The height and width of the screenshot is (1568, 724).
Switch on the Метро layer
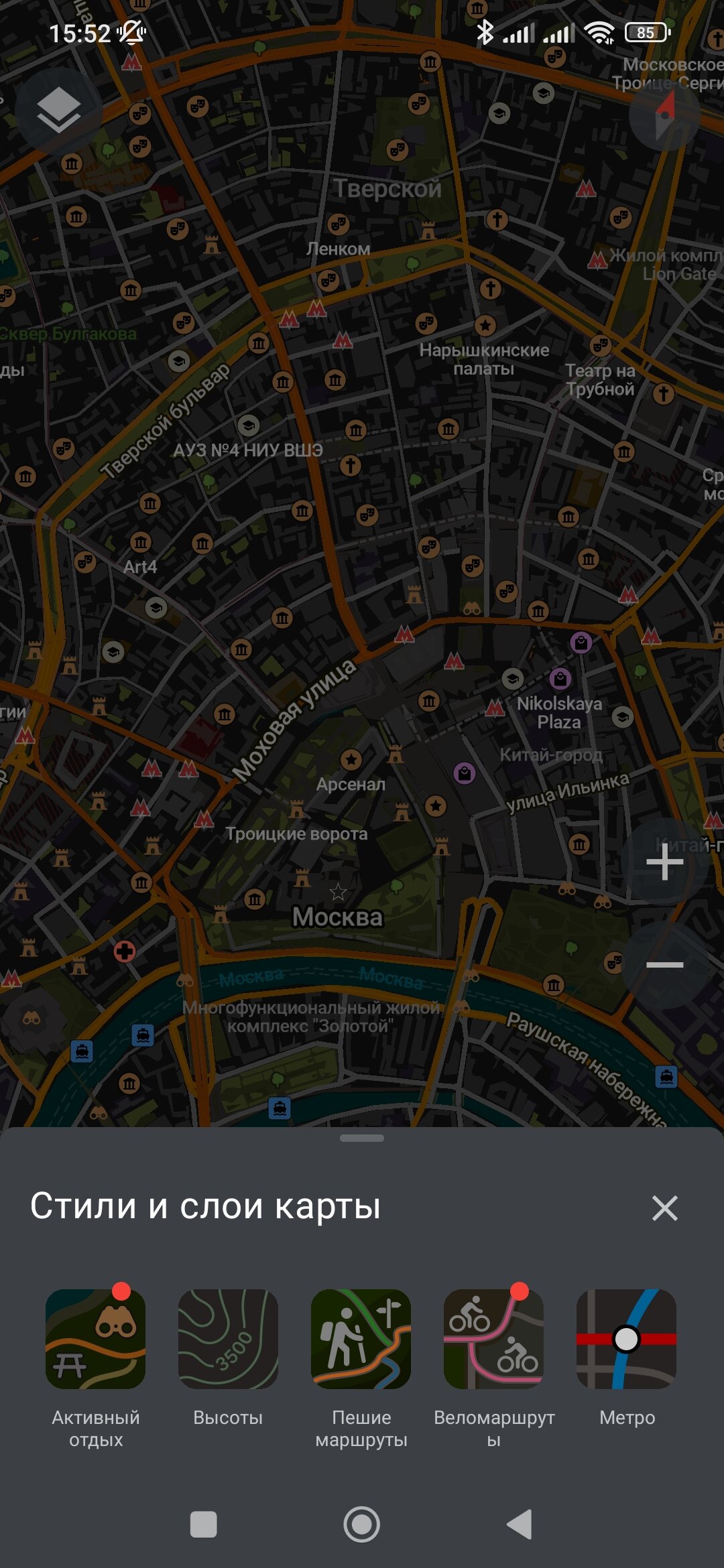point(626,1339)
